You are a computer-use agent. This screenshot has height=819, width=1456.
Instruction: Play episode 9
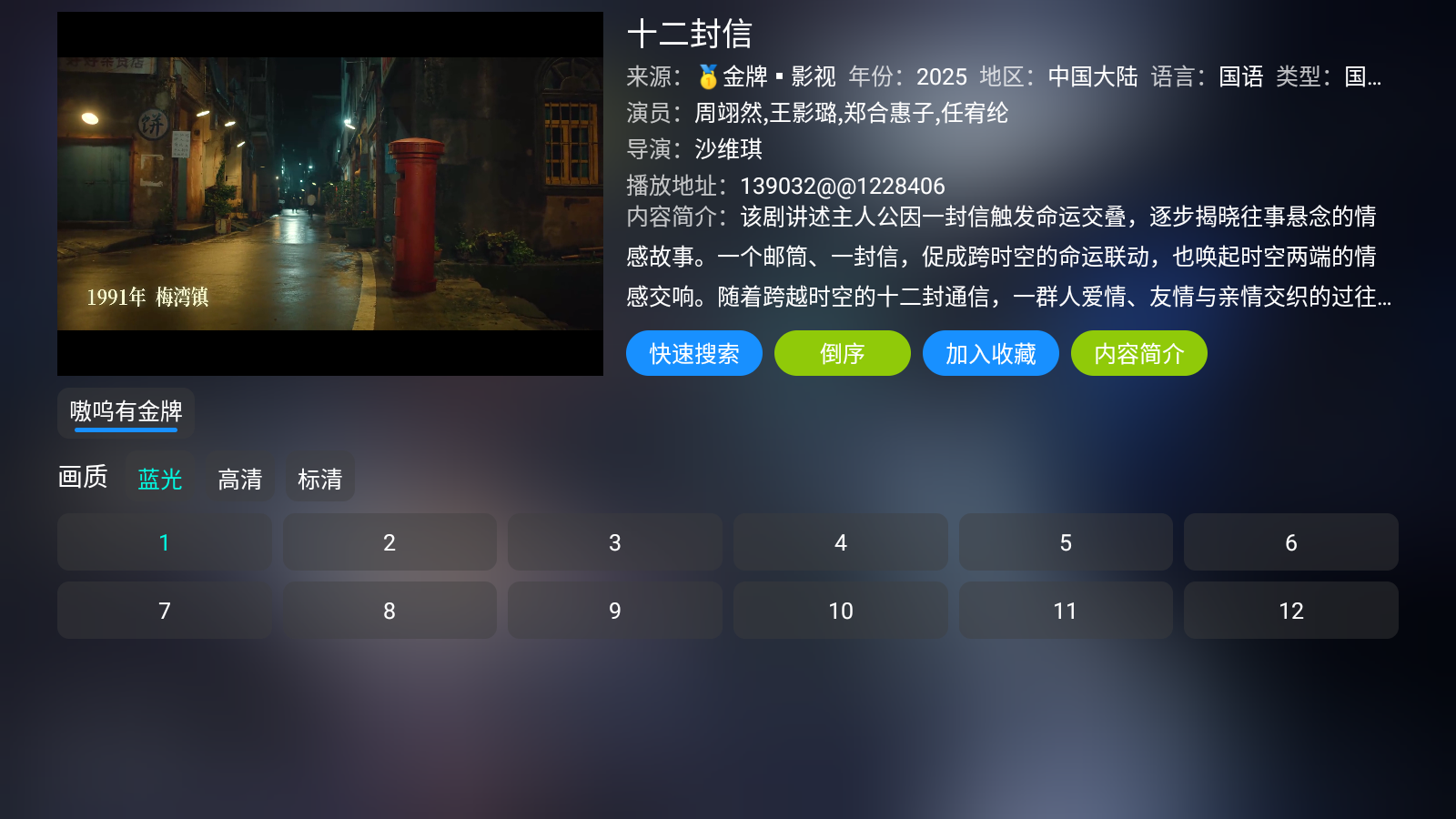[x=615, y=611]
